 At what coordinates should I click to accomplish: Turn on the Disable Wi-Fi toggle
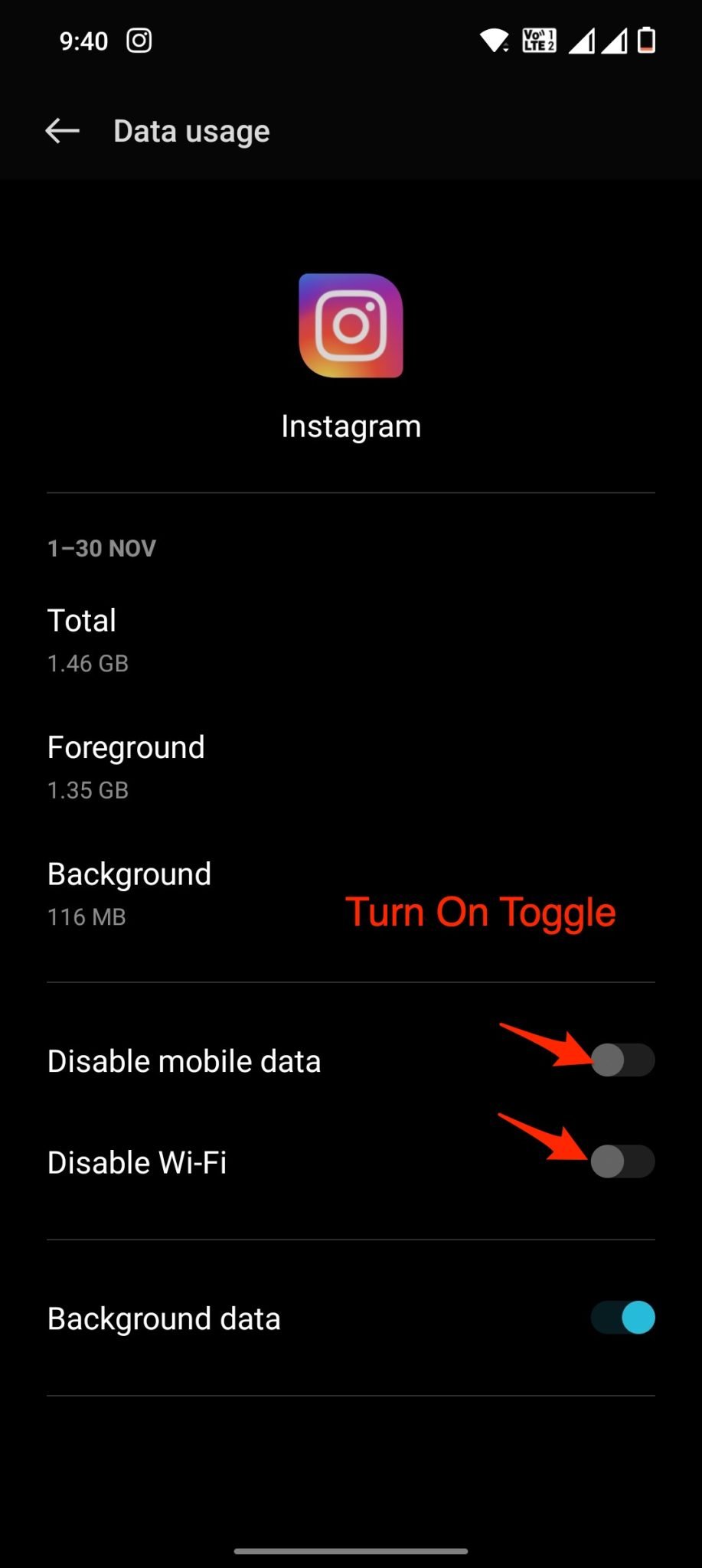pyautogui.click(x=622, y=1161)
